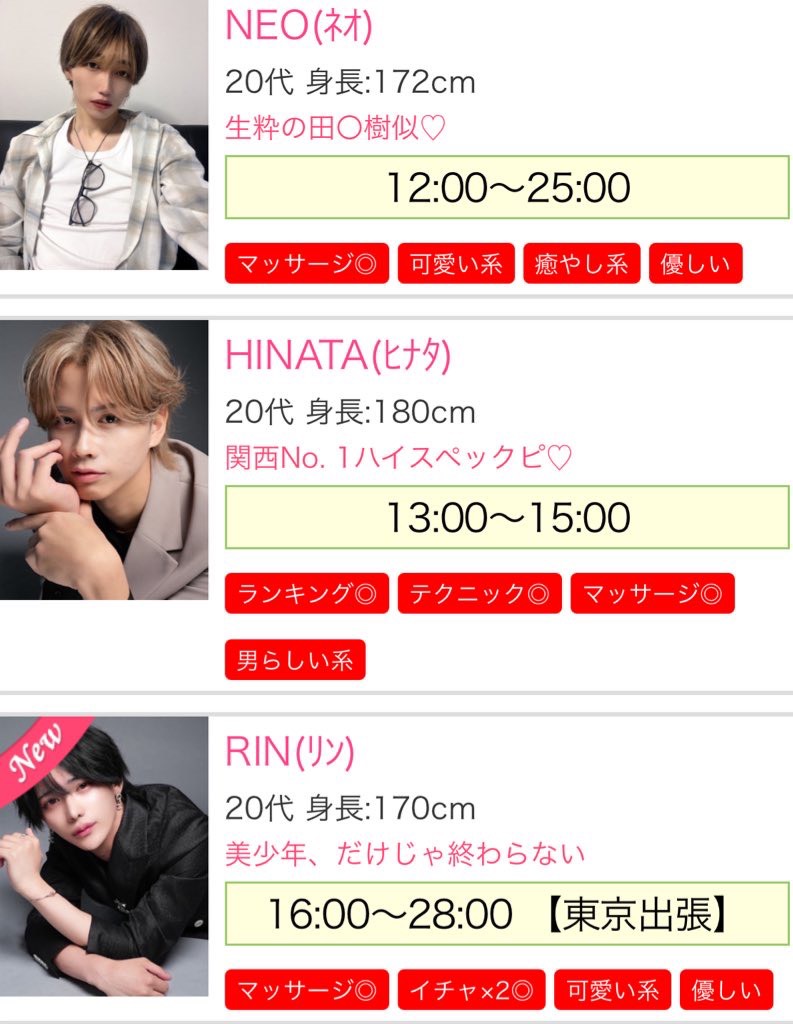View NEO's profile photo
The image size is (793, 1024).
point(104,135)
